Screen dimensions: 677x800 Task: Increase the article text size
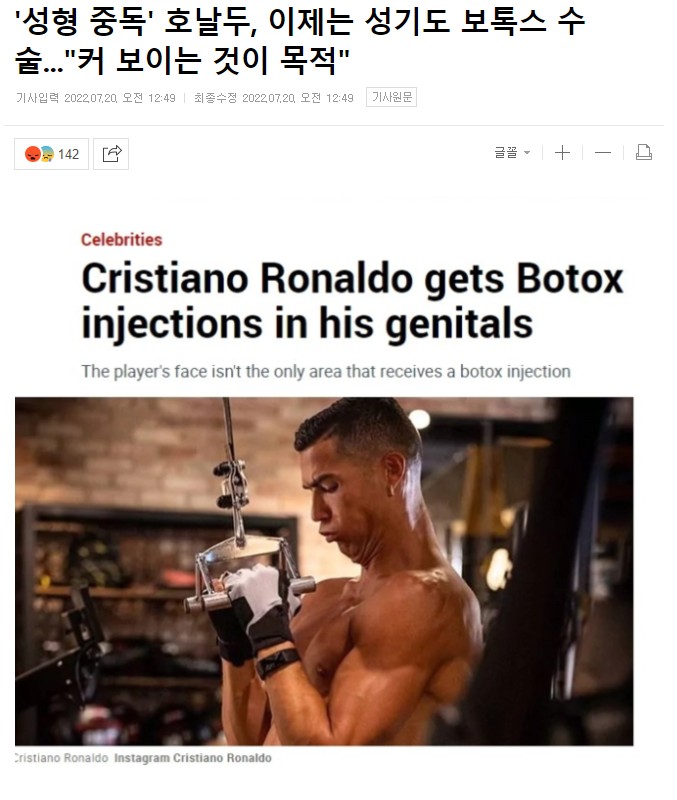coord(562,153)
